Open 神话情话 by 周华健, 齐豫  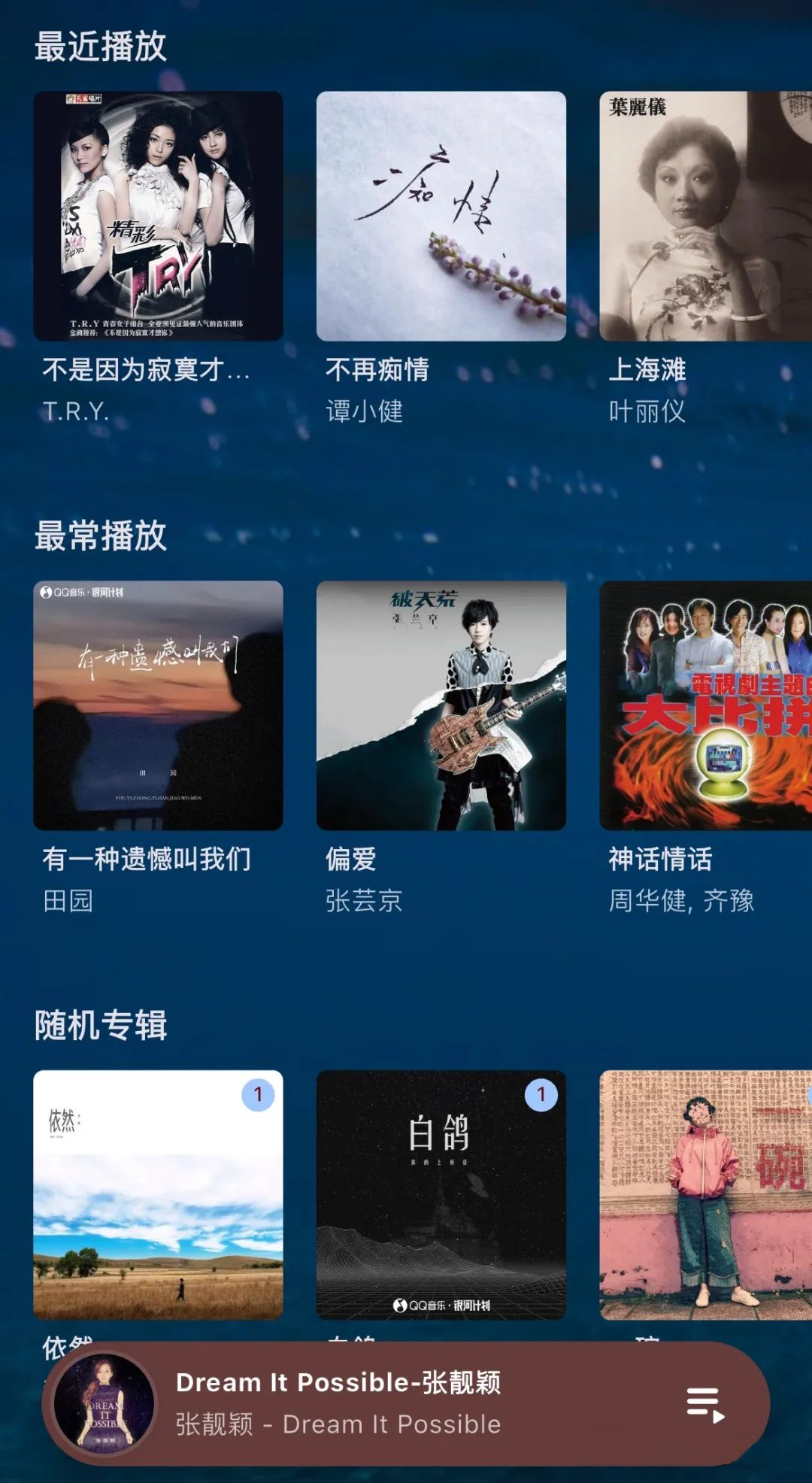[x=705, y=705]
